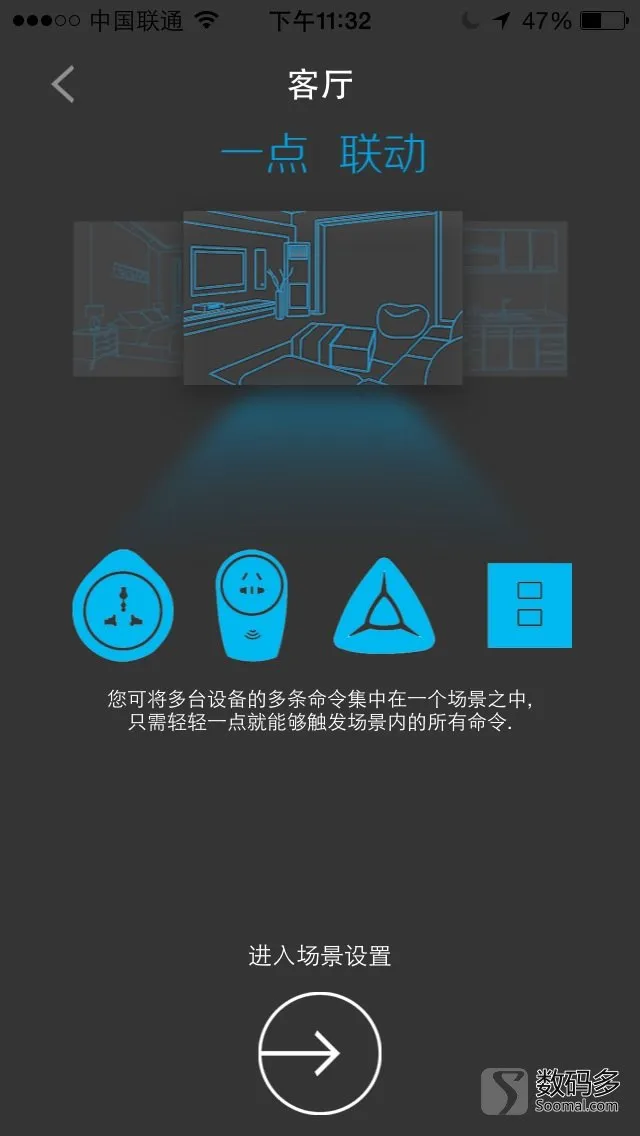
Task: Open the kitchen scene card on the right
Action: point(516,299)
